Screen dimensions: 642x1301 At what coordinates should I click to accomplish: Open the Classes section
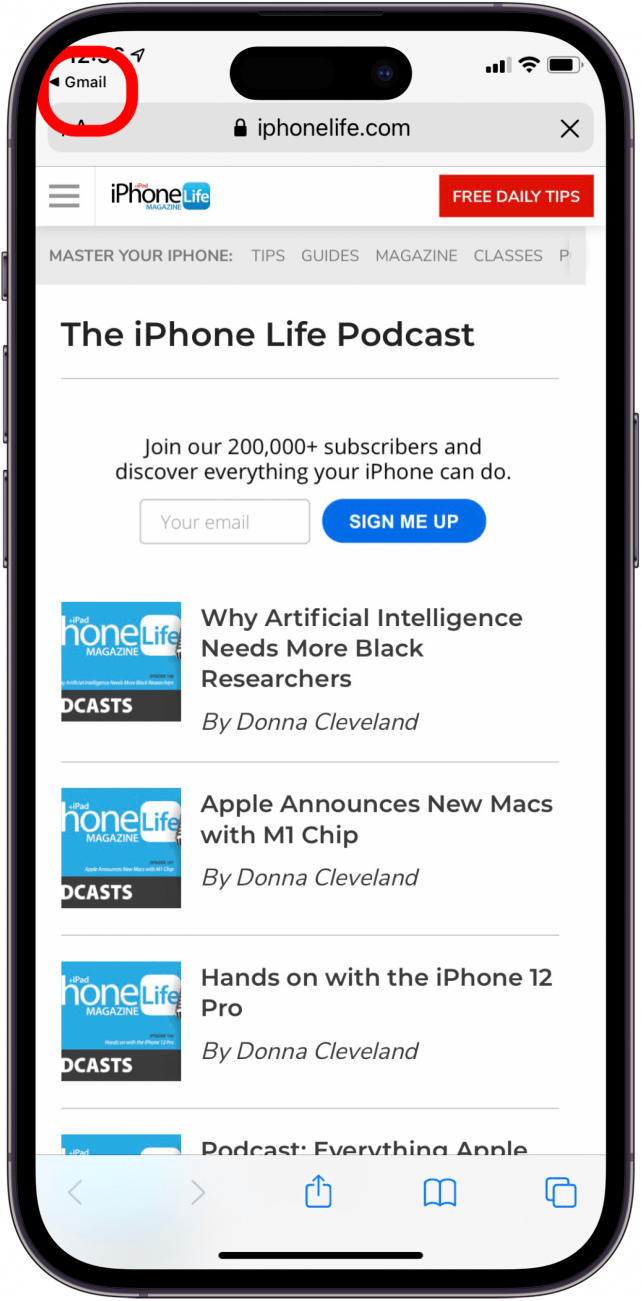pos(508,256)
